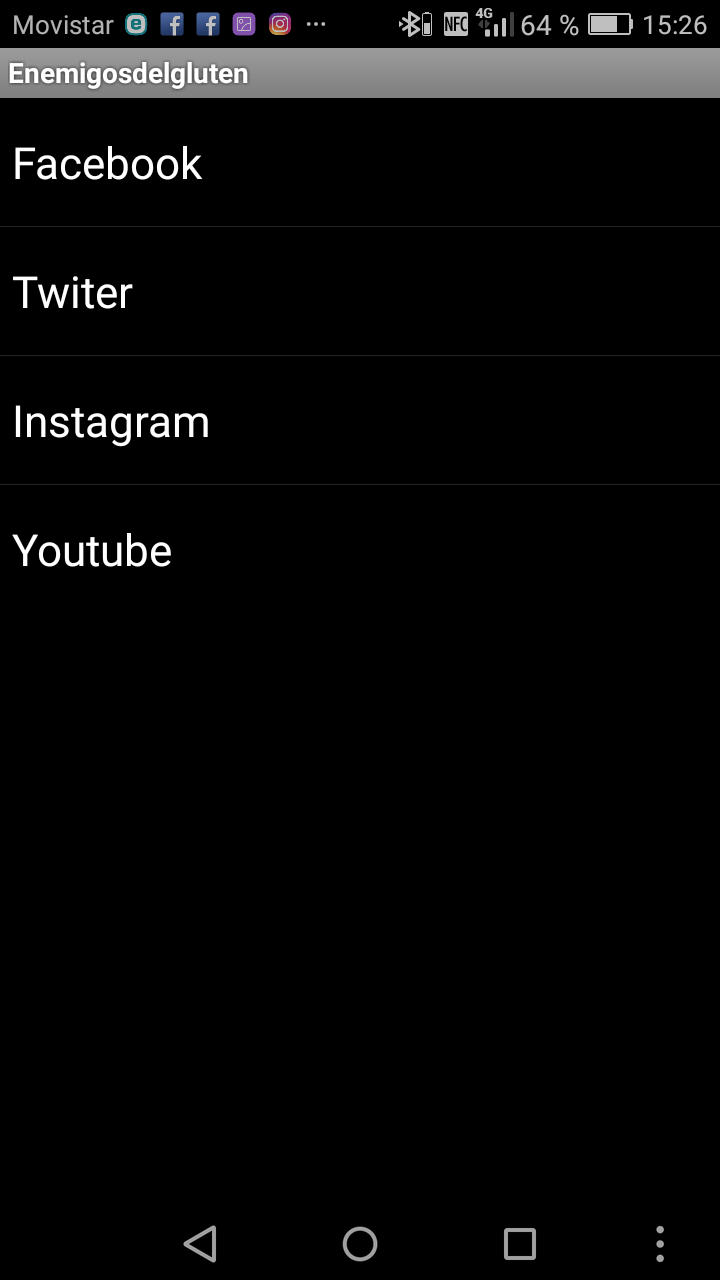
Task: Open the three-dot menu in navigation bar
Action: coord(659,1244)
